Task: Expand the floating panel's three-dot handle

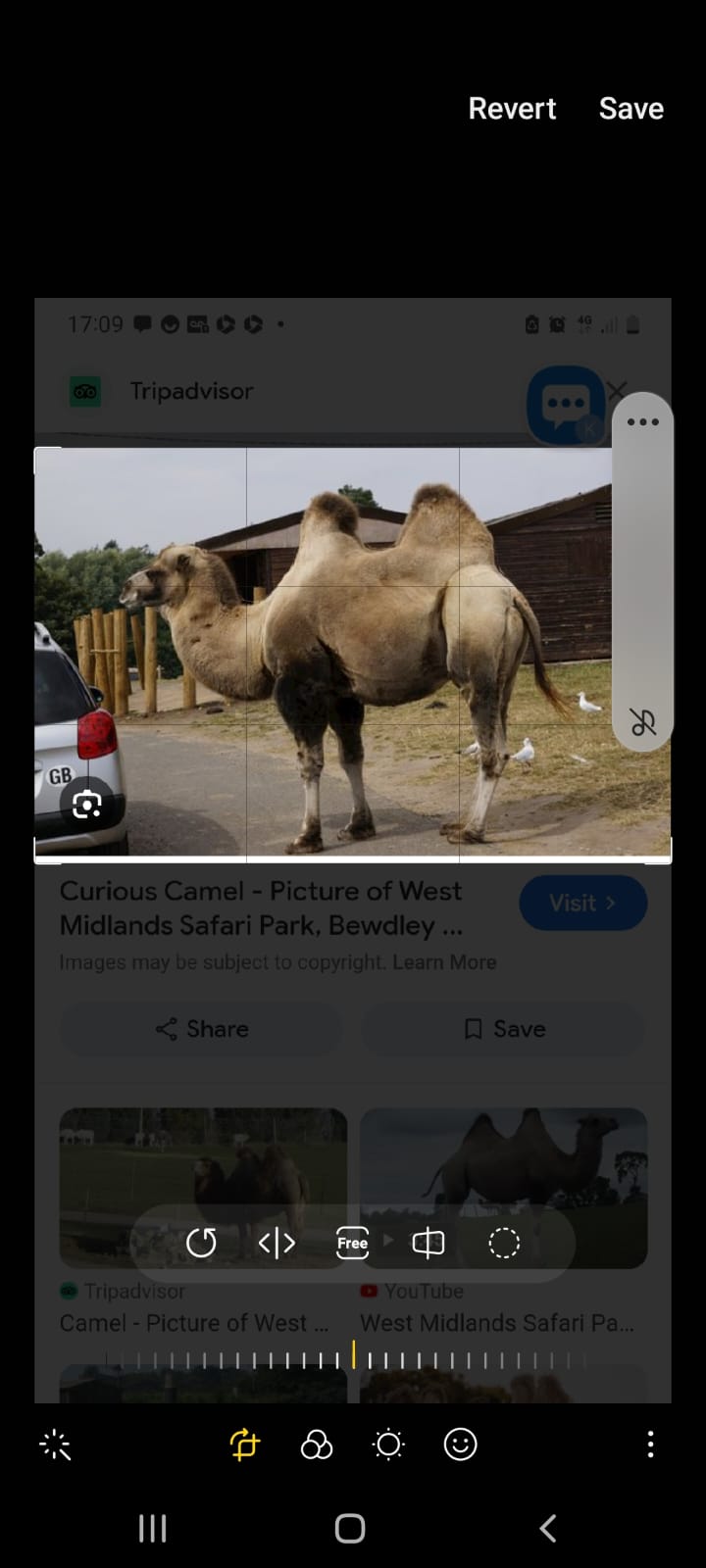Action: [x=642, y=422]
